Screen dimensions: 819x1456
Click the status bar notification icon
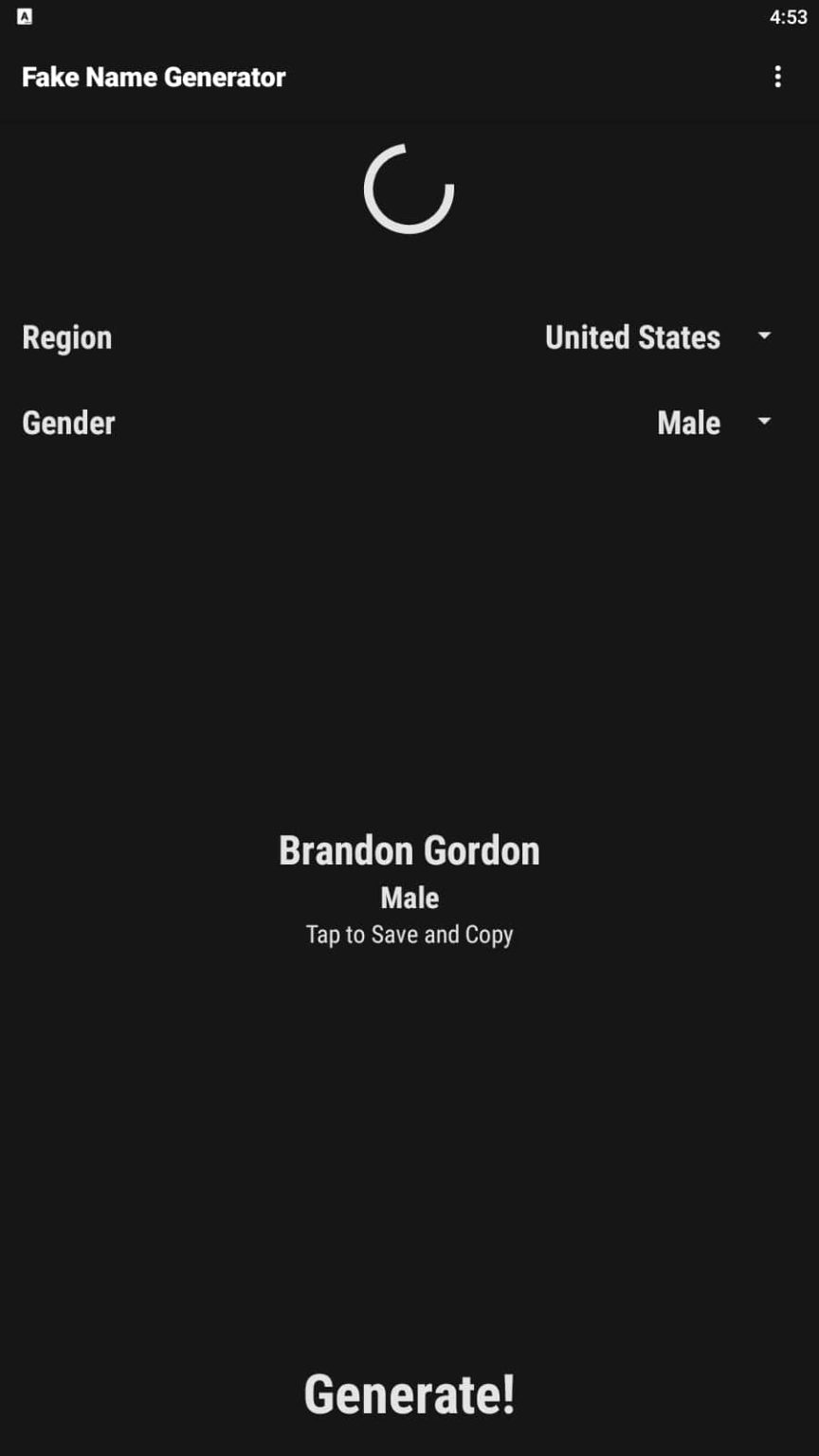tap(24, 16)
